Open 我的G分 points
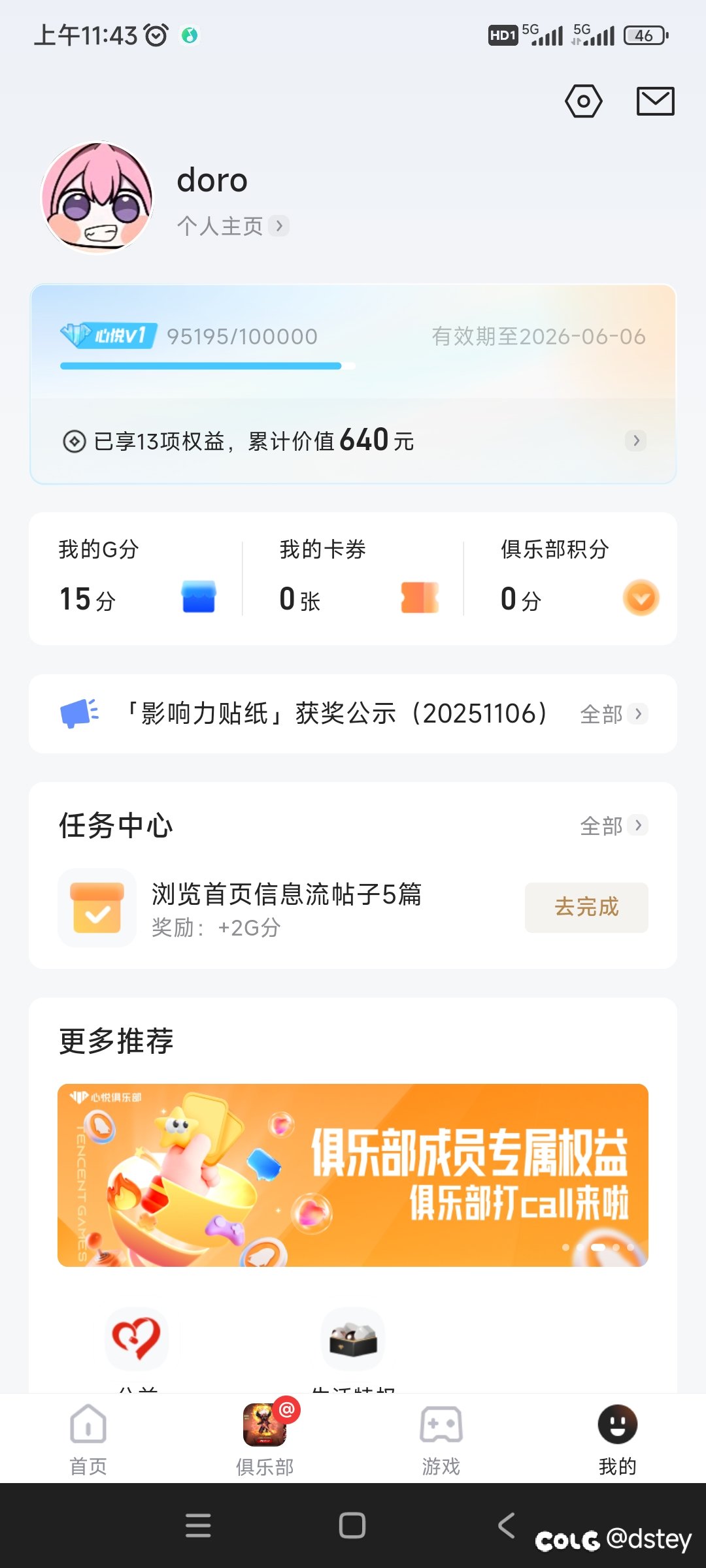 pos(136,579)
